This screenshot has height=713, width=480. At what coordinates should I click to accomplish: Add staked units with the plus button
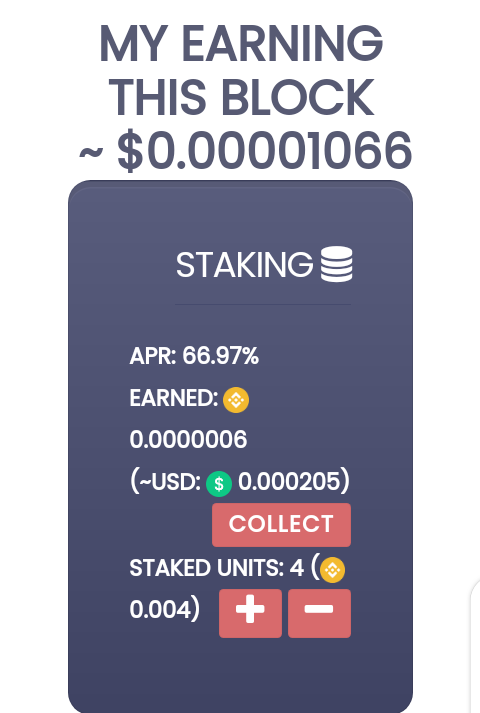tap(250, 613)
